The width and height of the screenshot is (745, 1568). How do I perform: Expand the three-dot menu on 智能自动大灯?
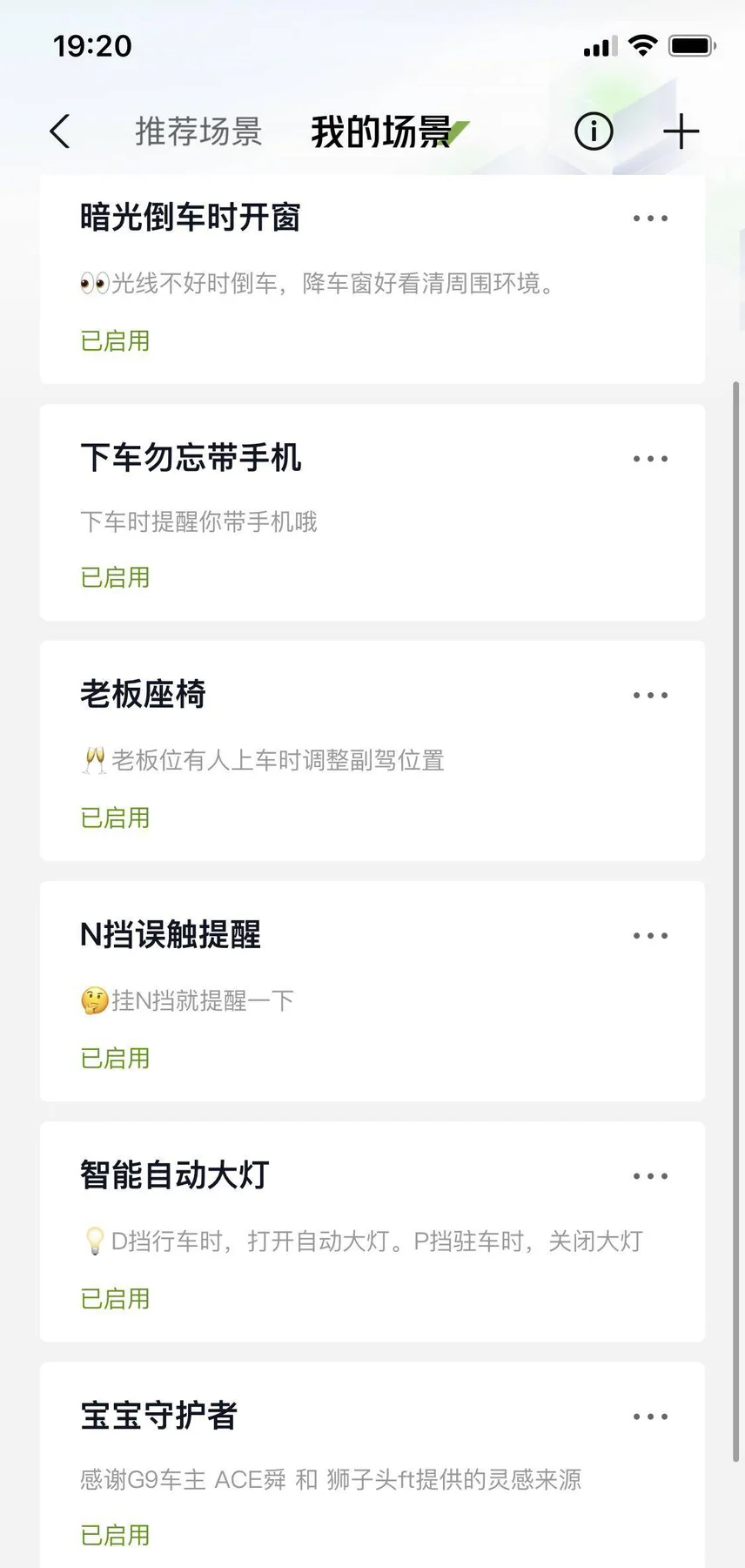(650, 1175)
